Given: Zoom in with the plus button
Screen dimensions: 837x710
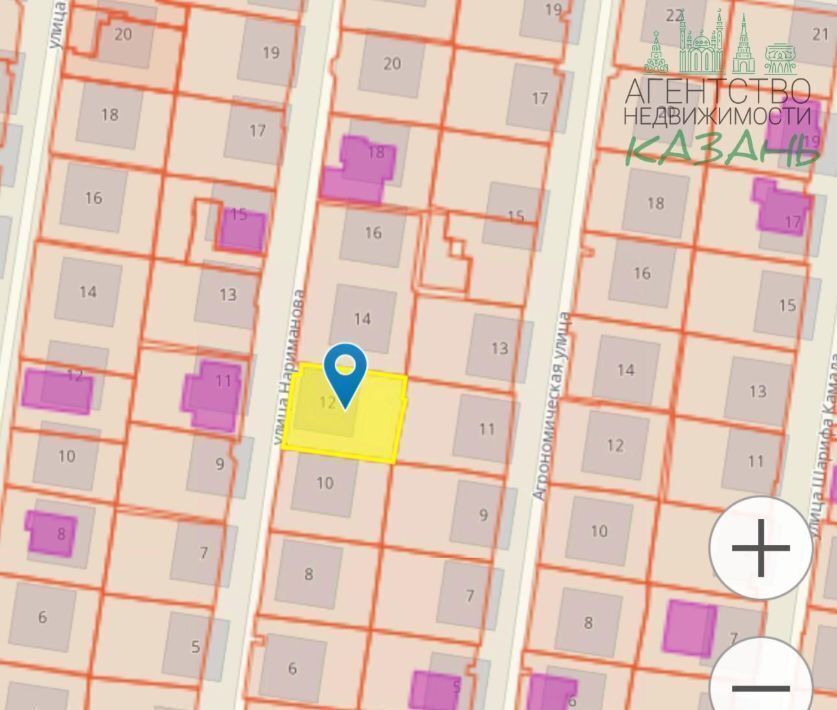Looking at the screenshot, I should click(761, 548).
